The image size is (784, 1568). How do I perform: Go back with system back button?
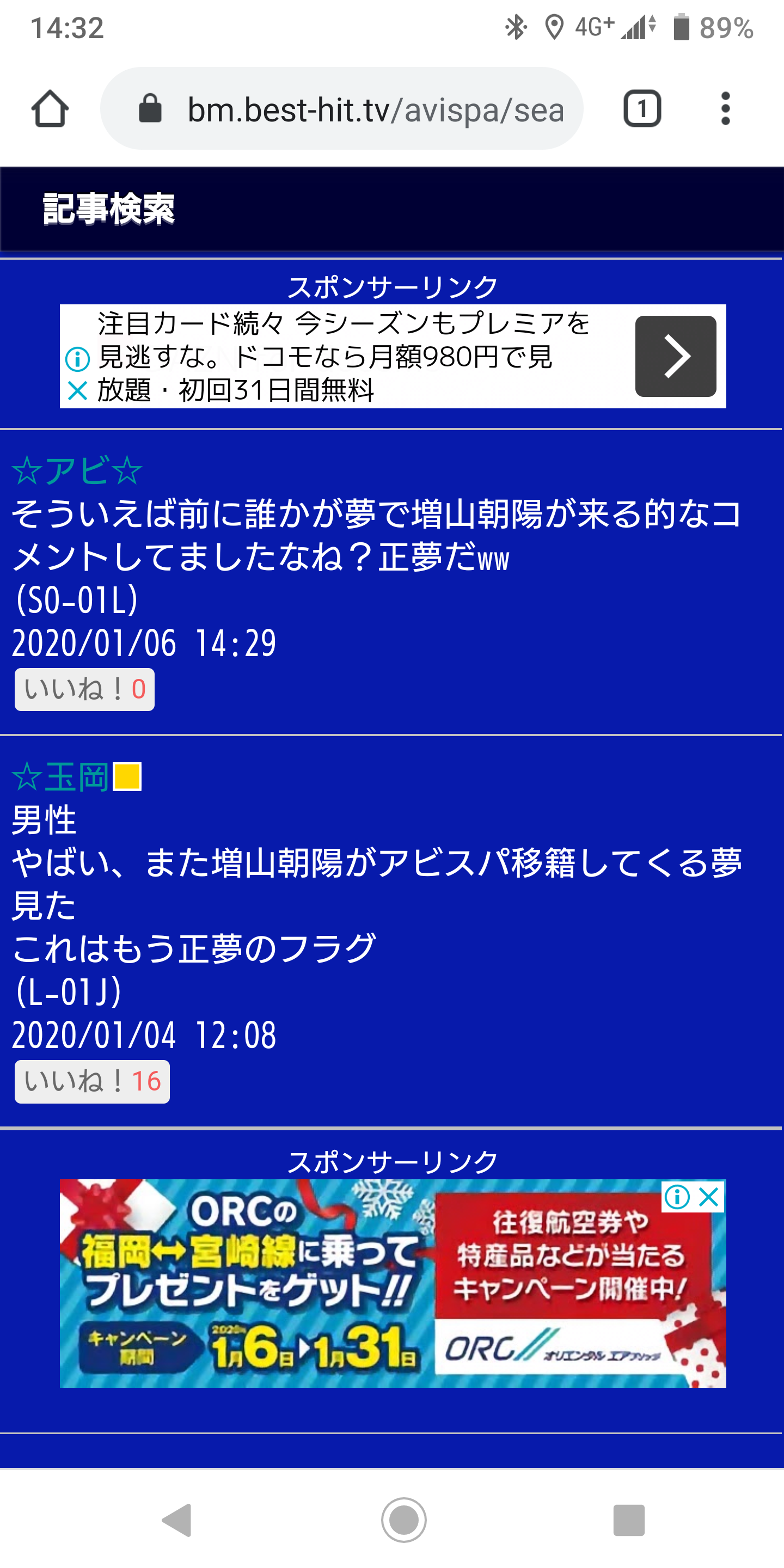pos(177,1520)
